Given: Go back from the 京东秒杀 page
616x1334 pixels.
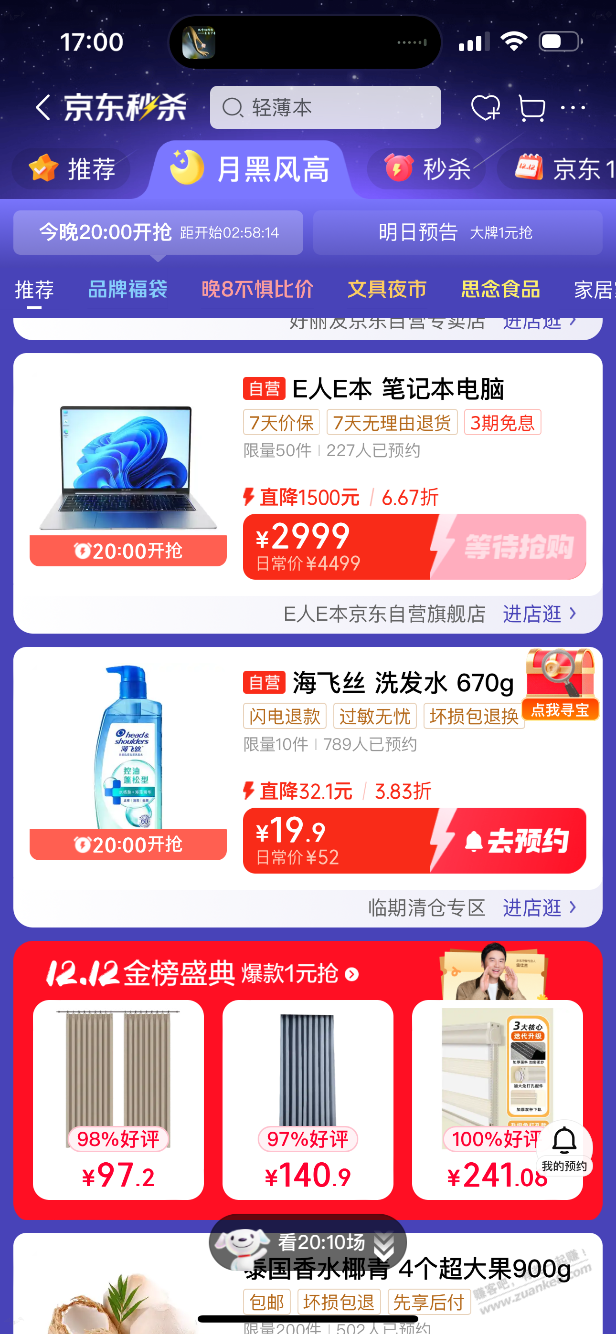Looking at the screenshot, I should (42, 108).
